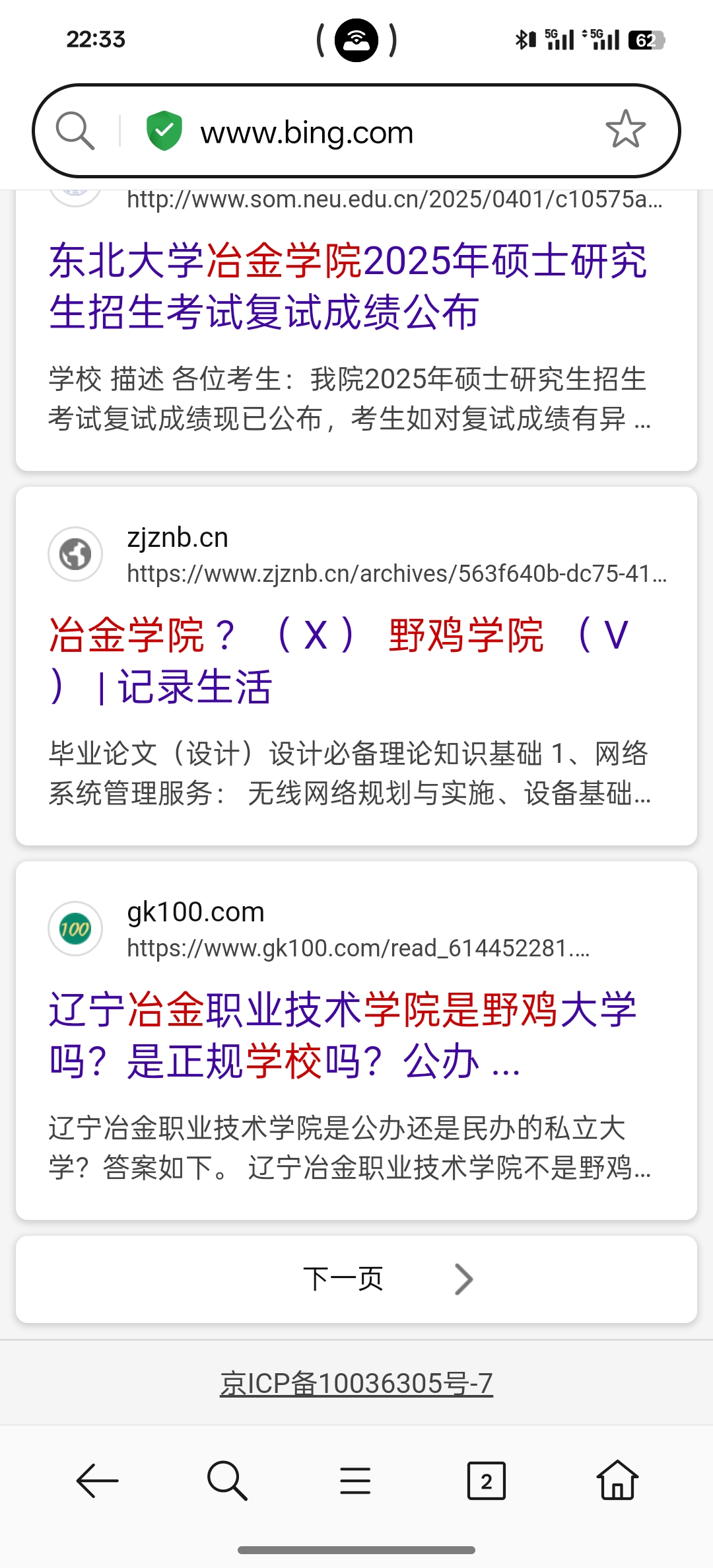Open the 东北大学冶金学院2025年硕士研究生 result

click(347, 286)
